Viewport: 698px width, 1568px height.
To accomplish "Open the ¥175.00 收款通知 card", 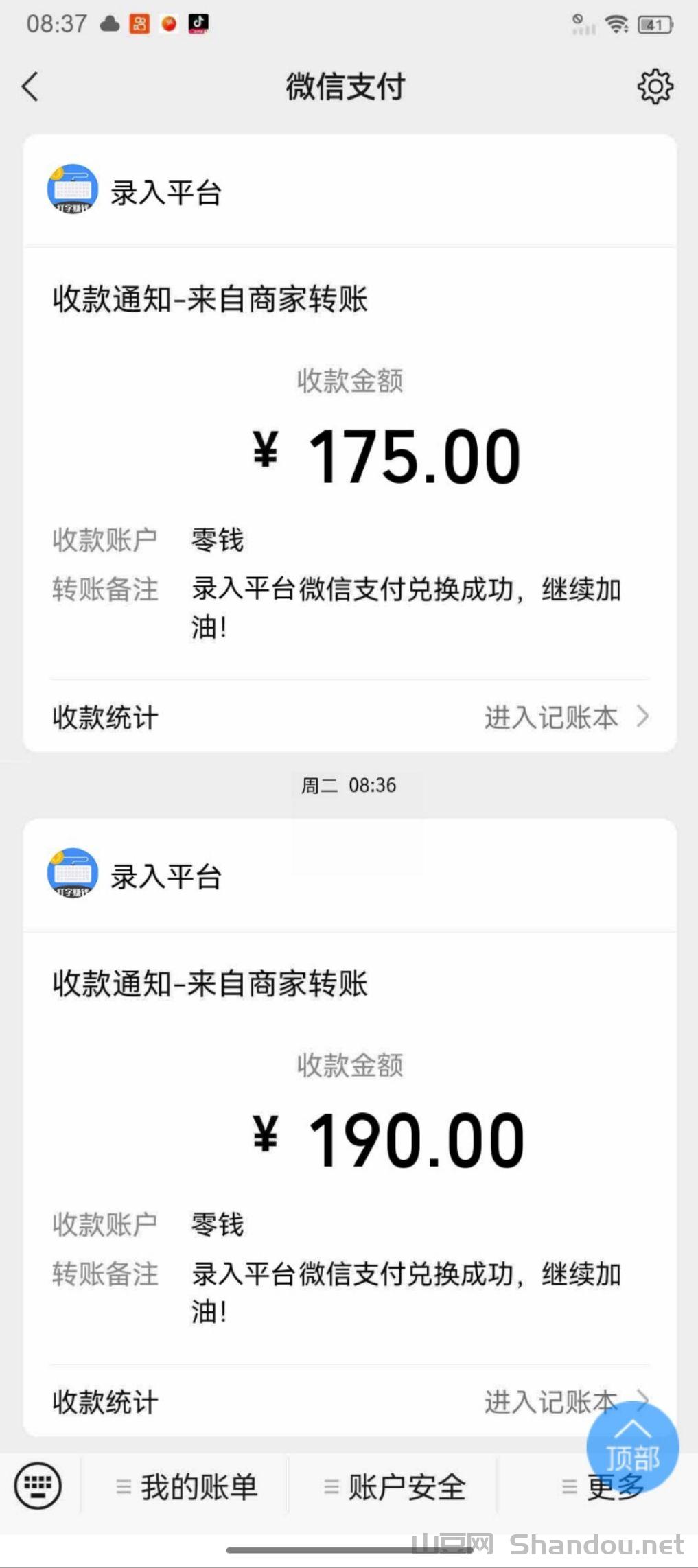I will [x=349, y=453].
